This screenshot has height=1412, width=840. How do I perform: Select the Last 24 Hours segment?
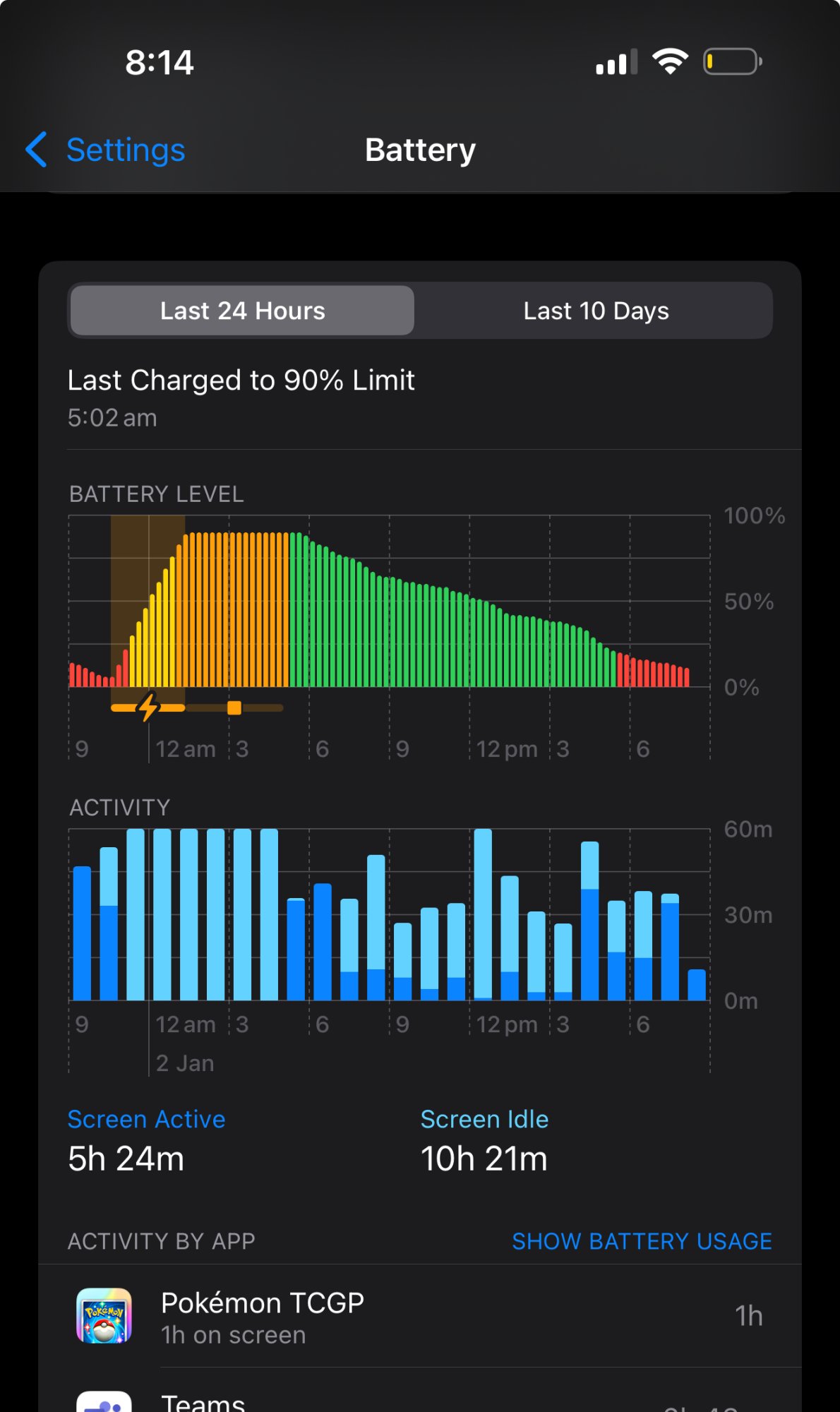point(242,311)
